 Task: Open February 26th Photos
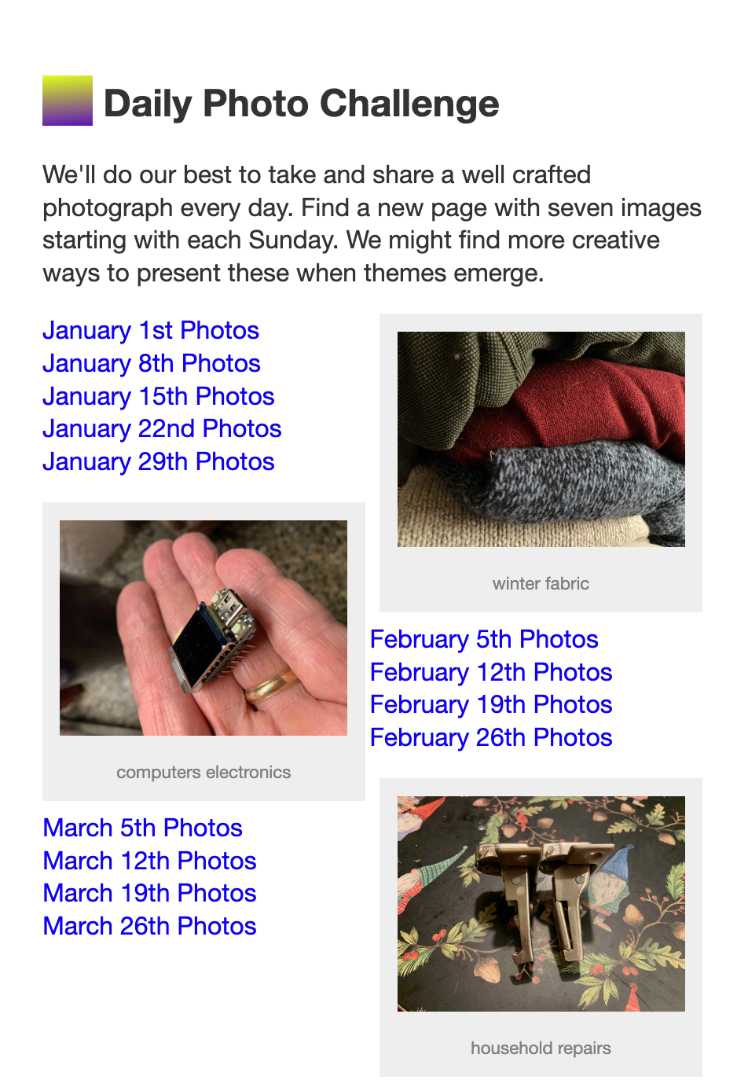491,738
